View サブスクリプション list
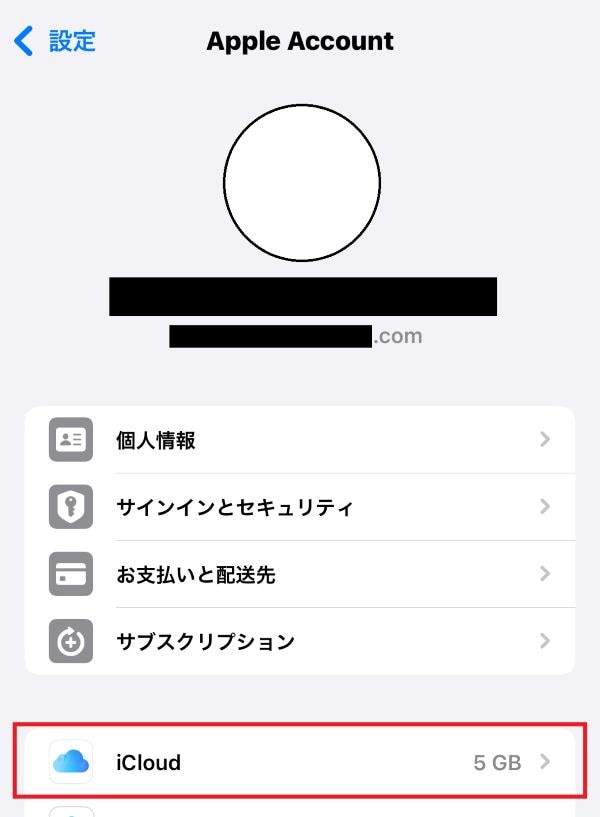Screen dimensions: 600x817 click(300, 641)
